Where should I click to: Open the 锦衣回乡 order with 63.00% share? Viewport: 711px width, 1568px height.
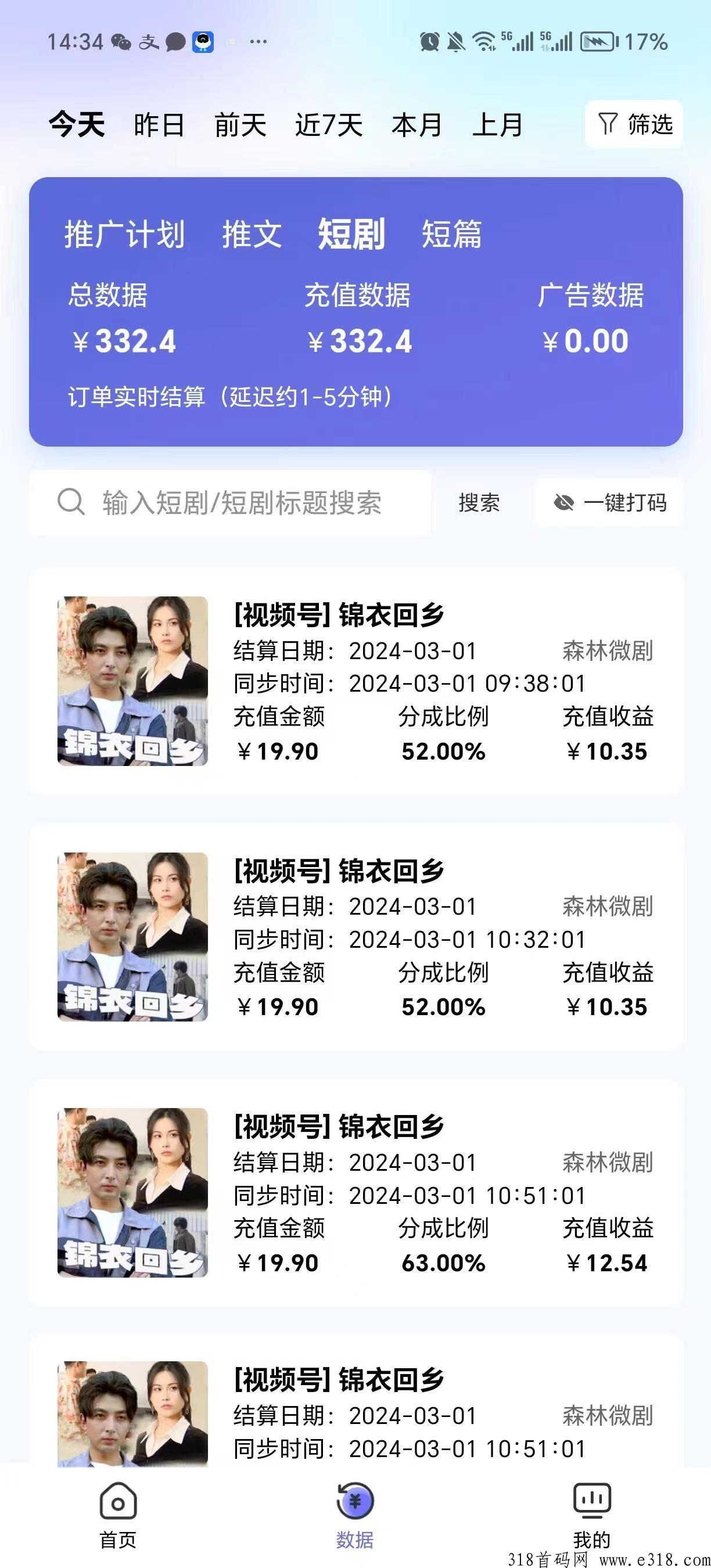(x=355, y=1192)
